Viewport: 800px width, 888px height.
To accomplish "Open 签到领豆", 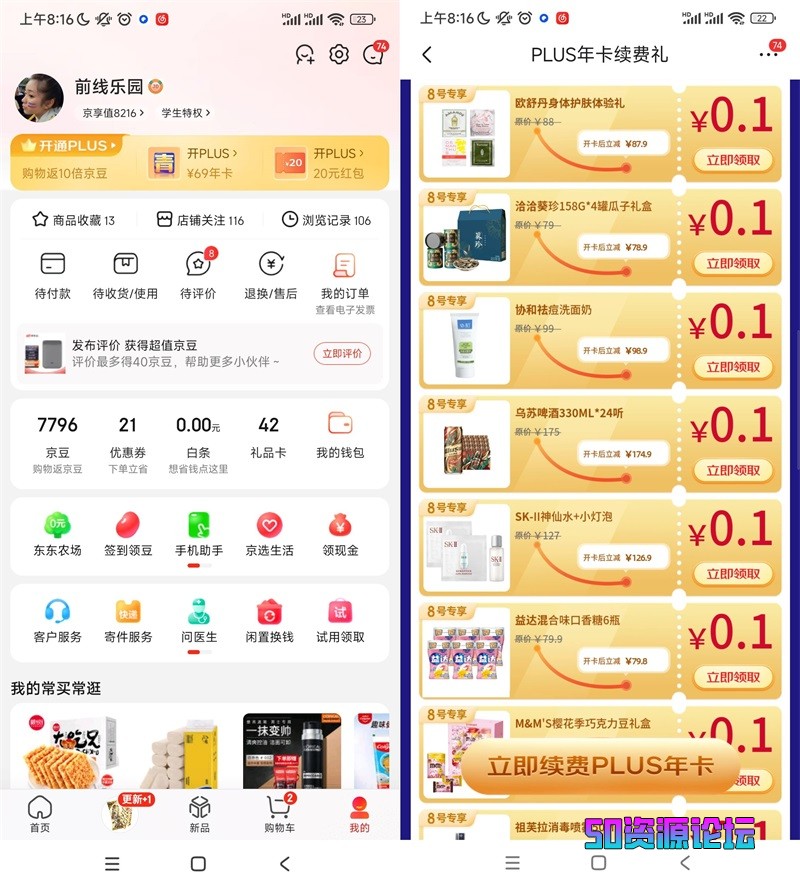I will point(128,534).
